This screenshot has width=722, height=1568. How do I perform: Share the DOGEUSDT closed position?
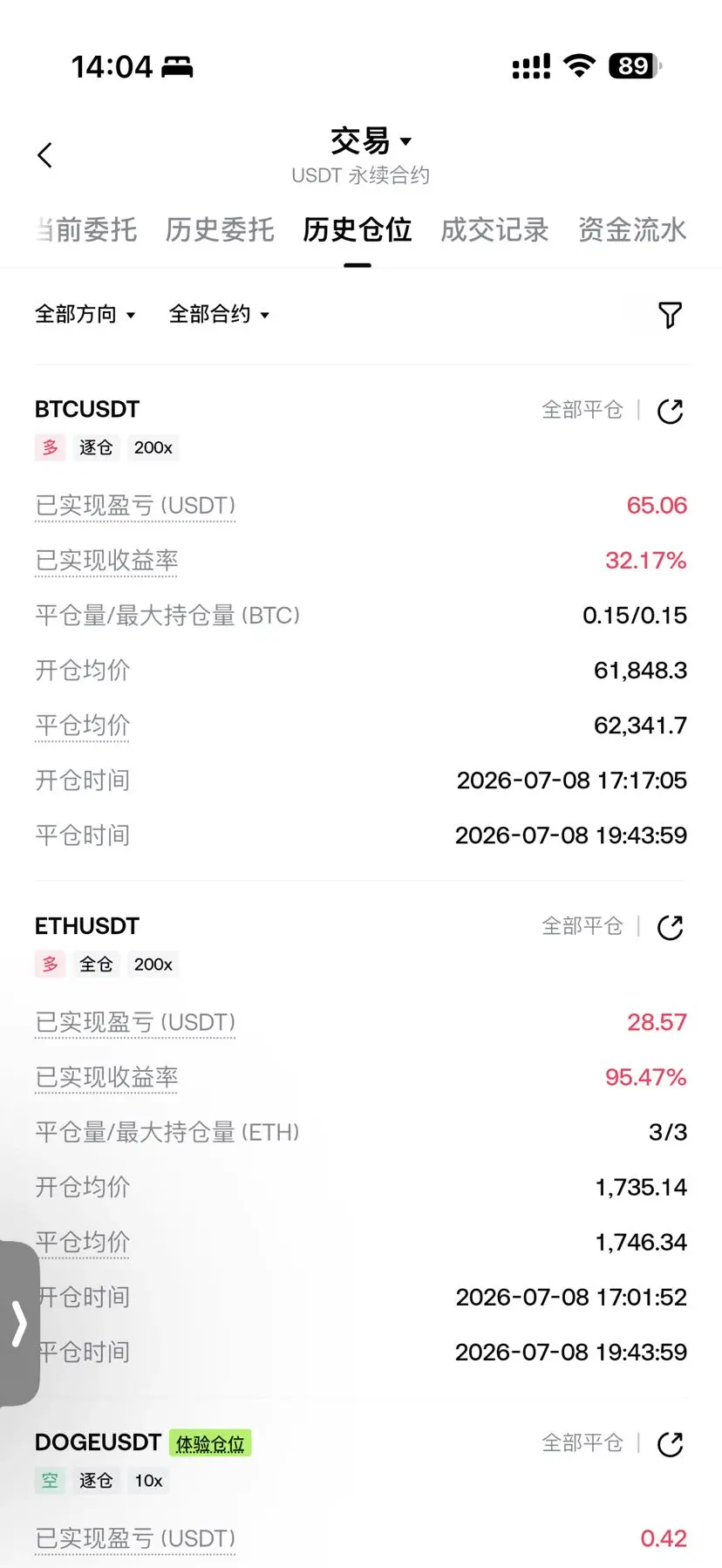670,1444
